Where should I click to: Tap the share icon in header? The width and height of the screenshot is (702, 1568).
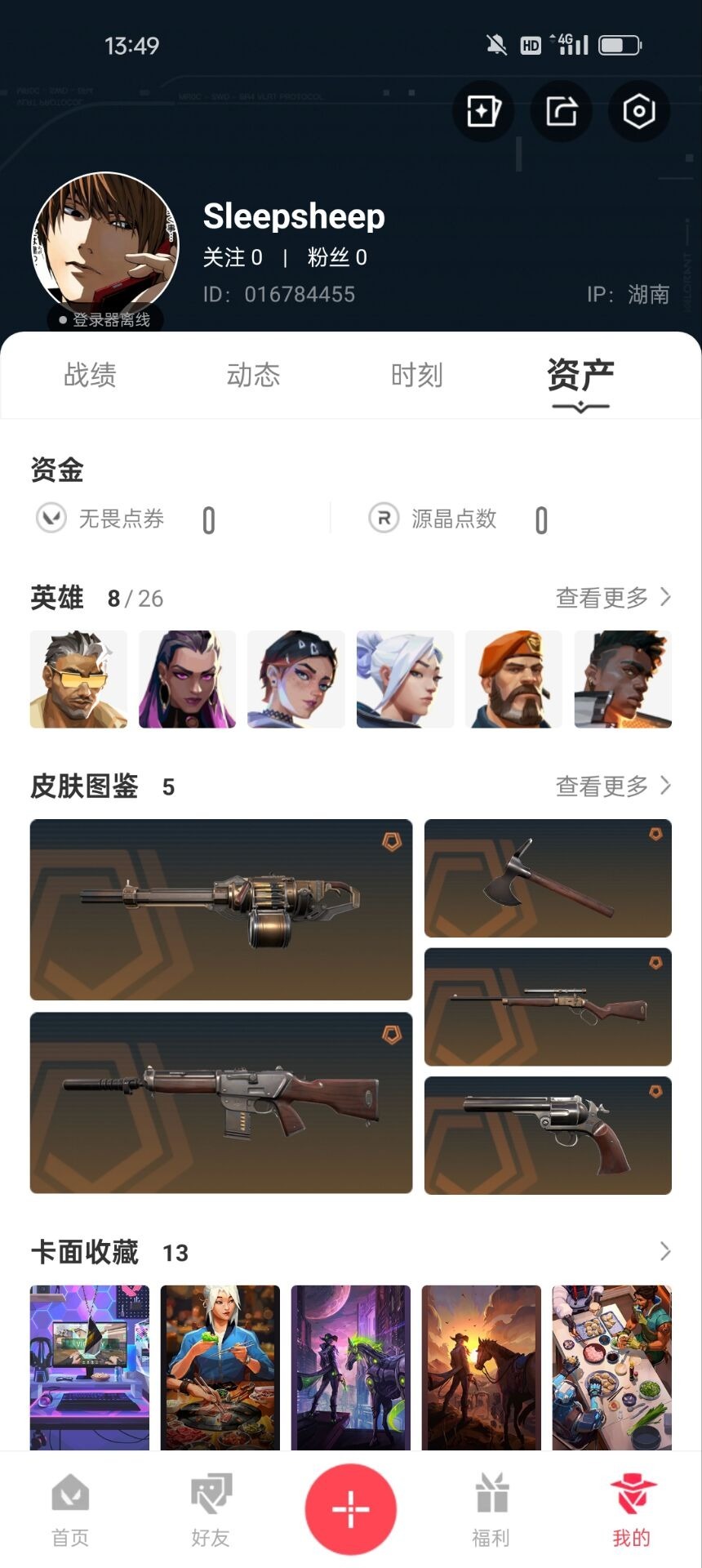click(562, 111)
